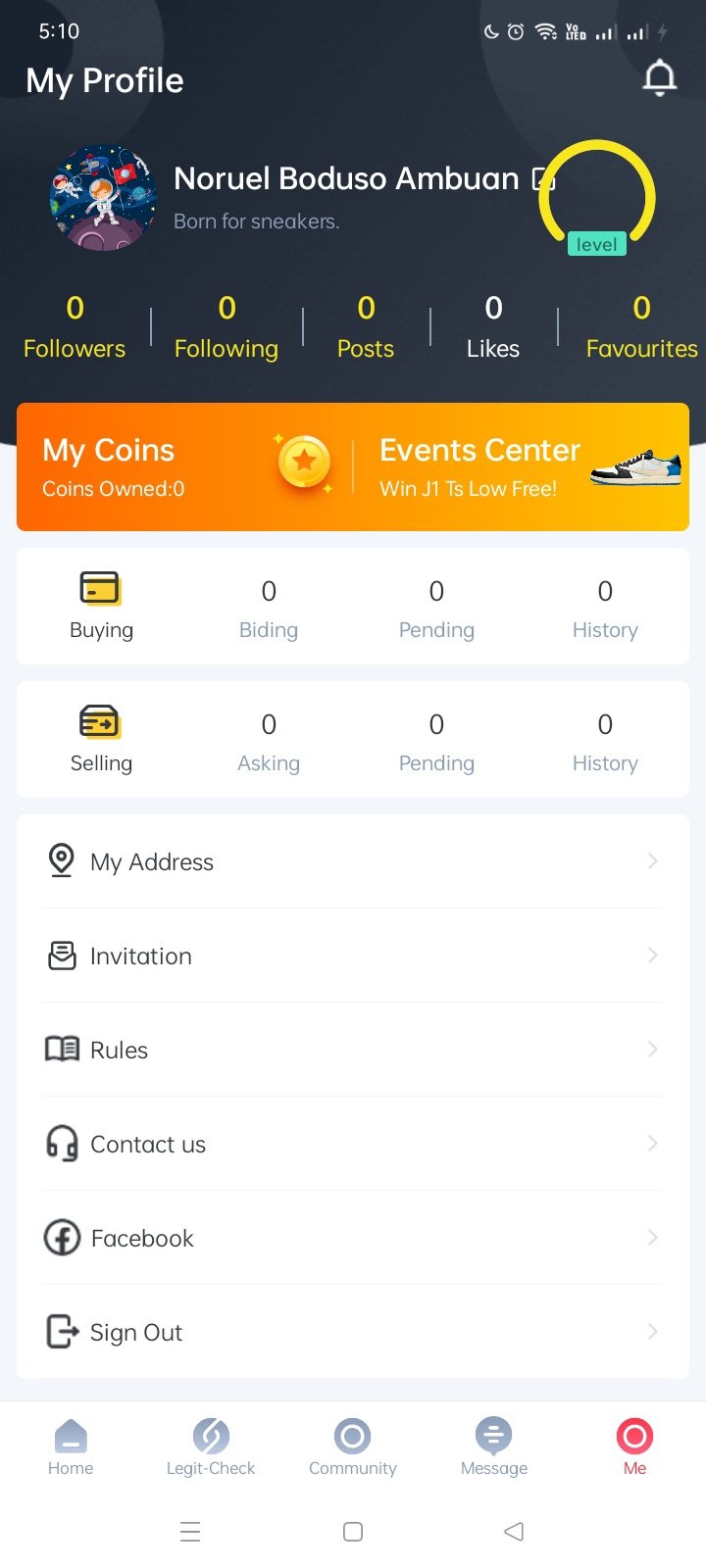Screen dimensions: 706x1568
Task: Switch to the Community tab
Action: 353,1446
